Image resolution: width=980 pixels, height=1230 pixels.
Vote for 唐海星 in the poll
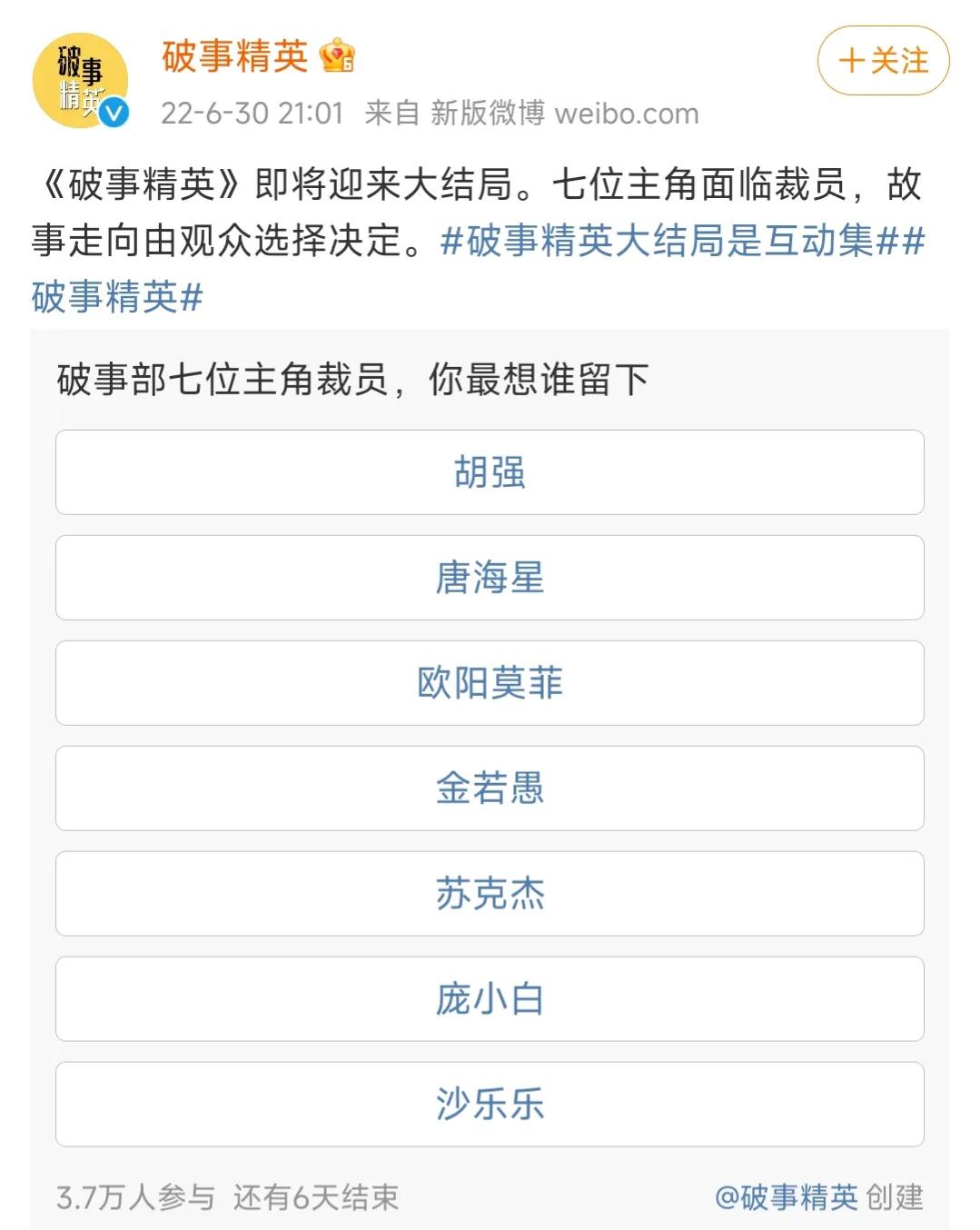point(489,578)
